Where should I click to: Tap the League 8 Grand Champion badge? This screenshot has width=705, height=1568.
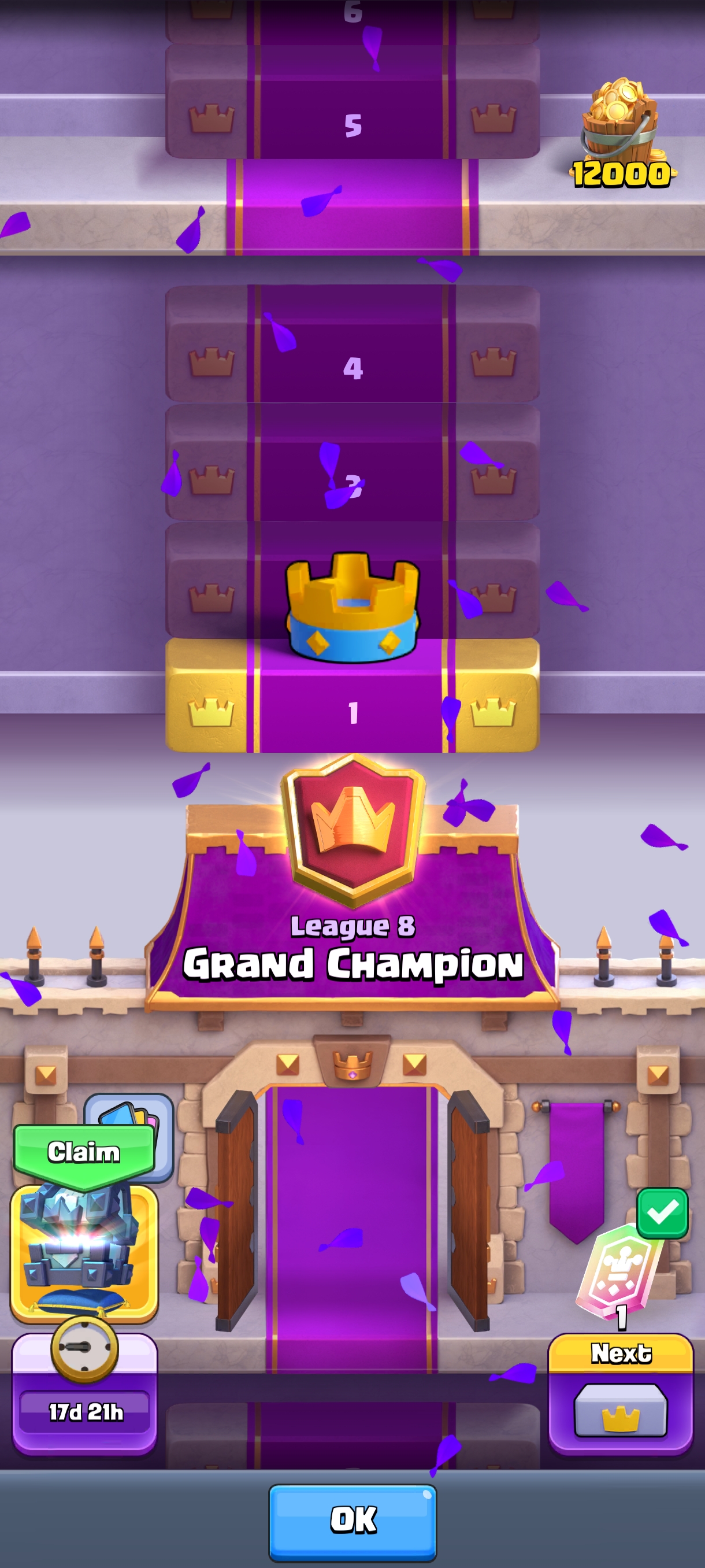[x=353, y=831]
